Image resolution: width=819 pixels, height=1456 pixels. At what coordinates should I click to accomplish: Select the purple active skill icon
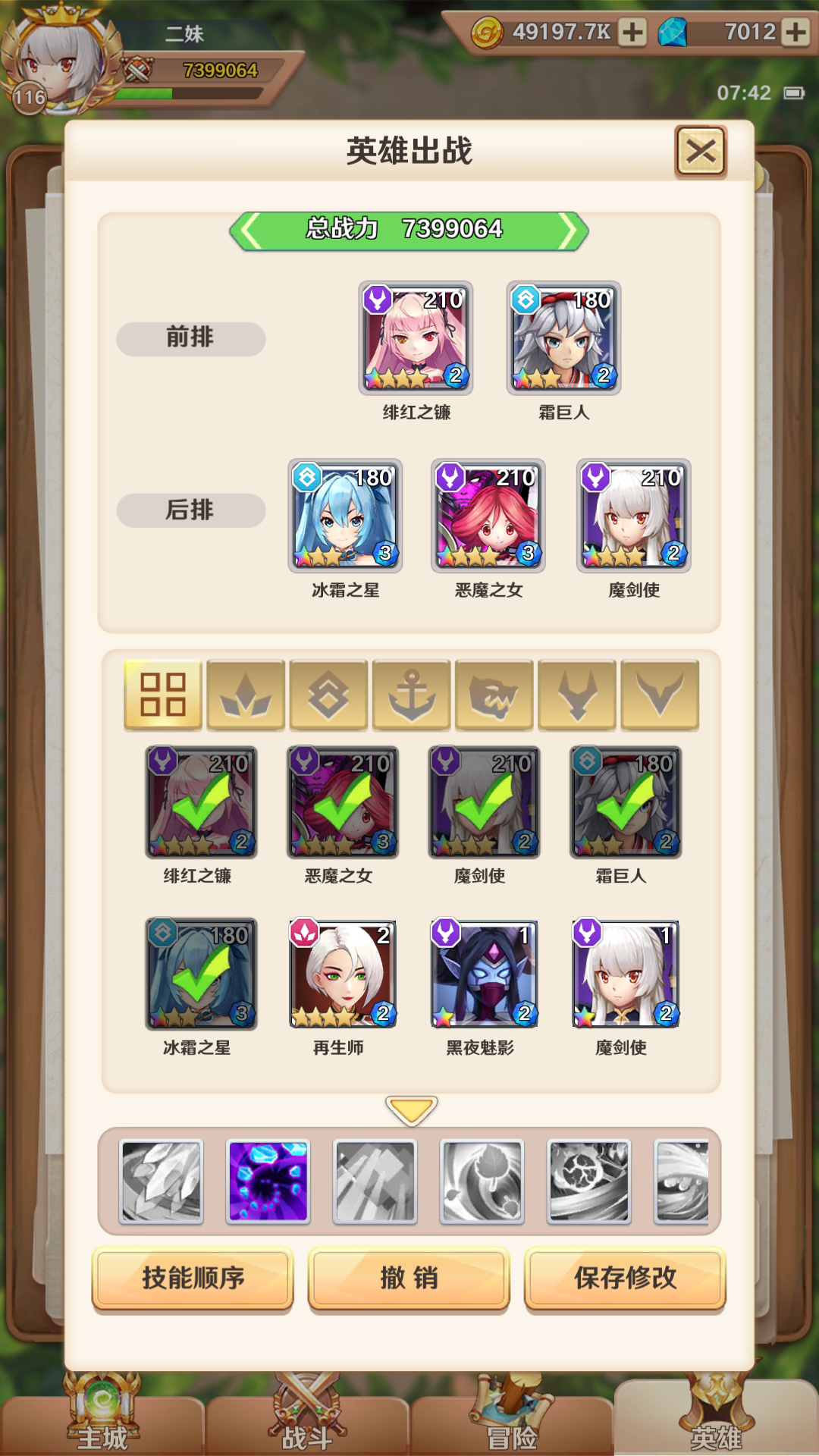(268, 1181)
